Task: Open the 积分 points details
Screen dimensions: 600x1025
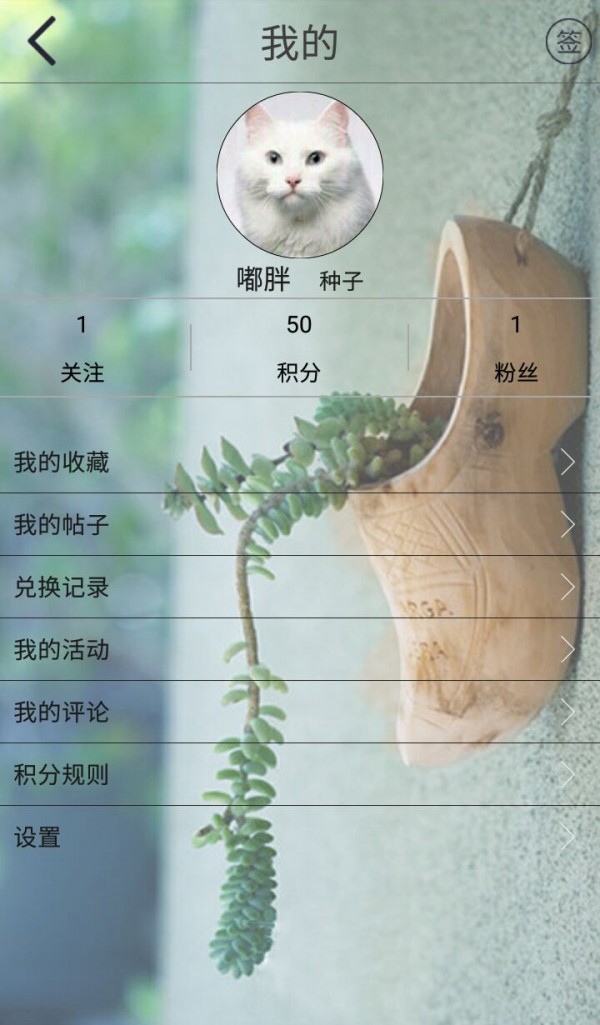Action: pos(299,349)
